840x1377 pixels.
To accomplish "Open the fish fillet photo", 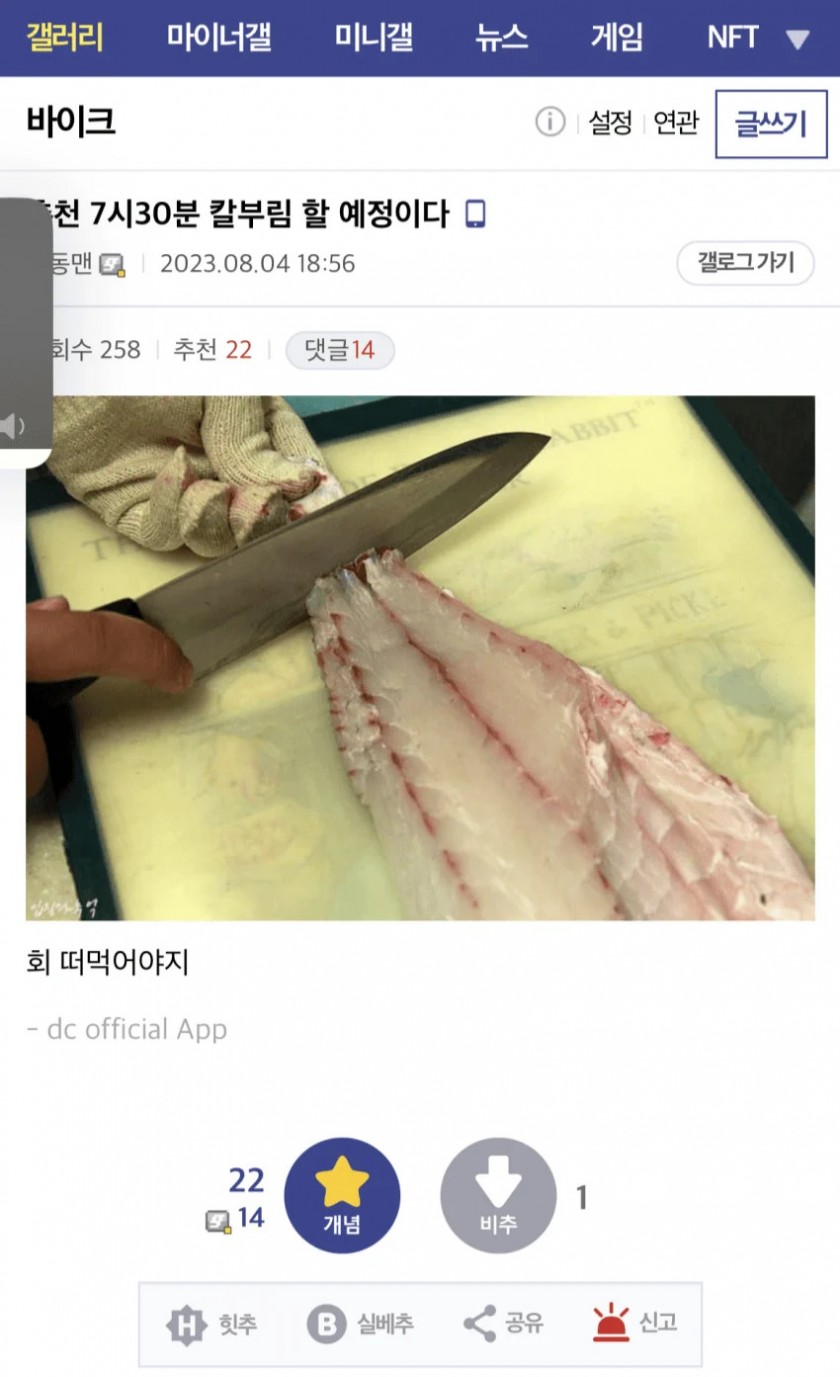I will click(420, 657).
